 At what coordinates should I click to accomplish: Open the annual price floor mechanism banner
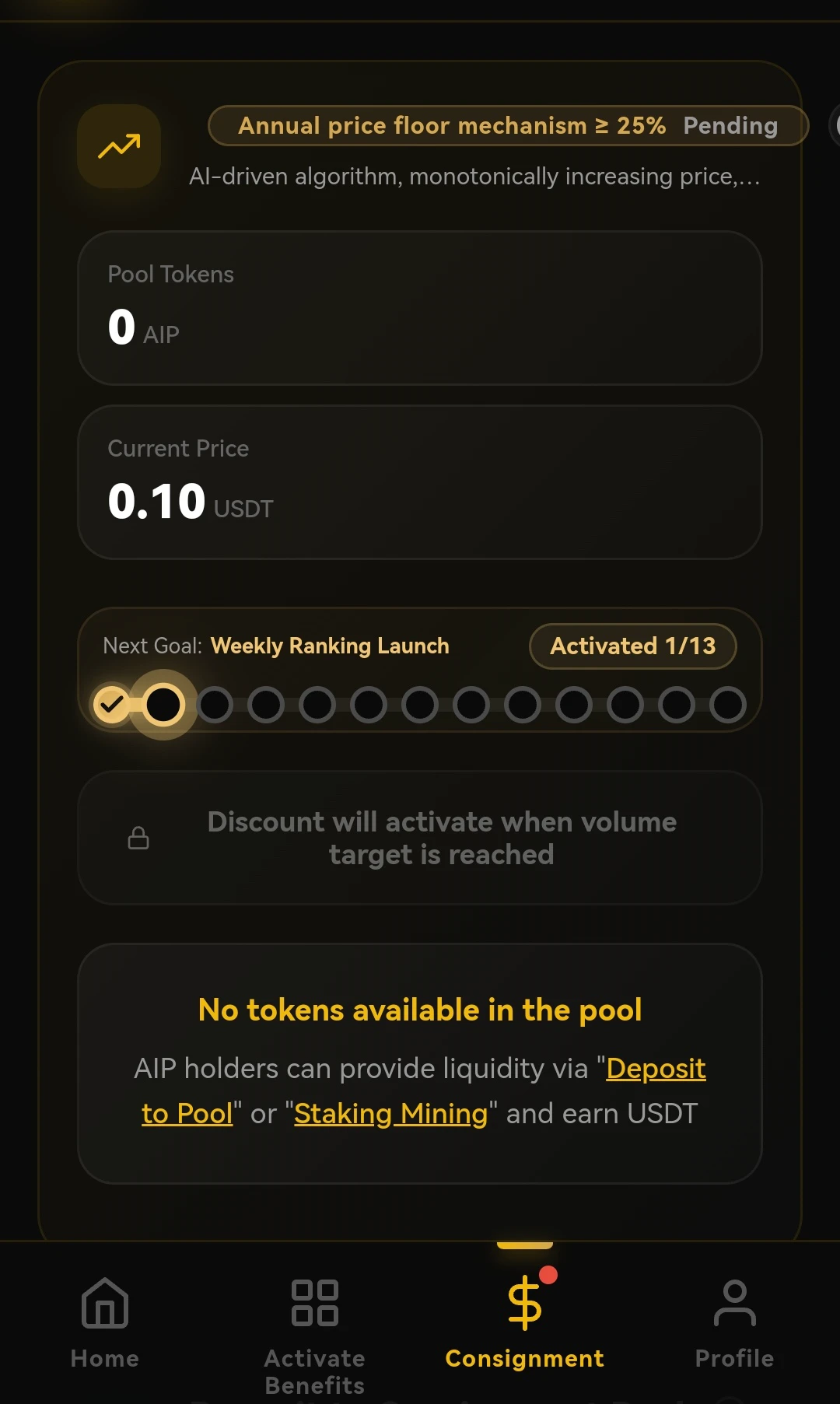(x=509, y=125)
